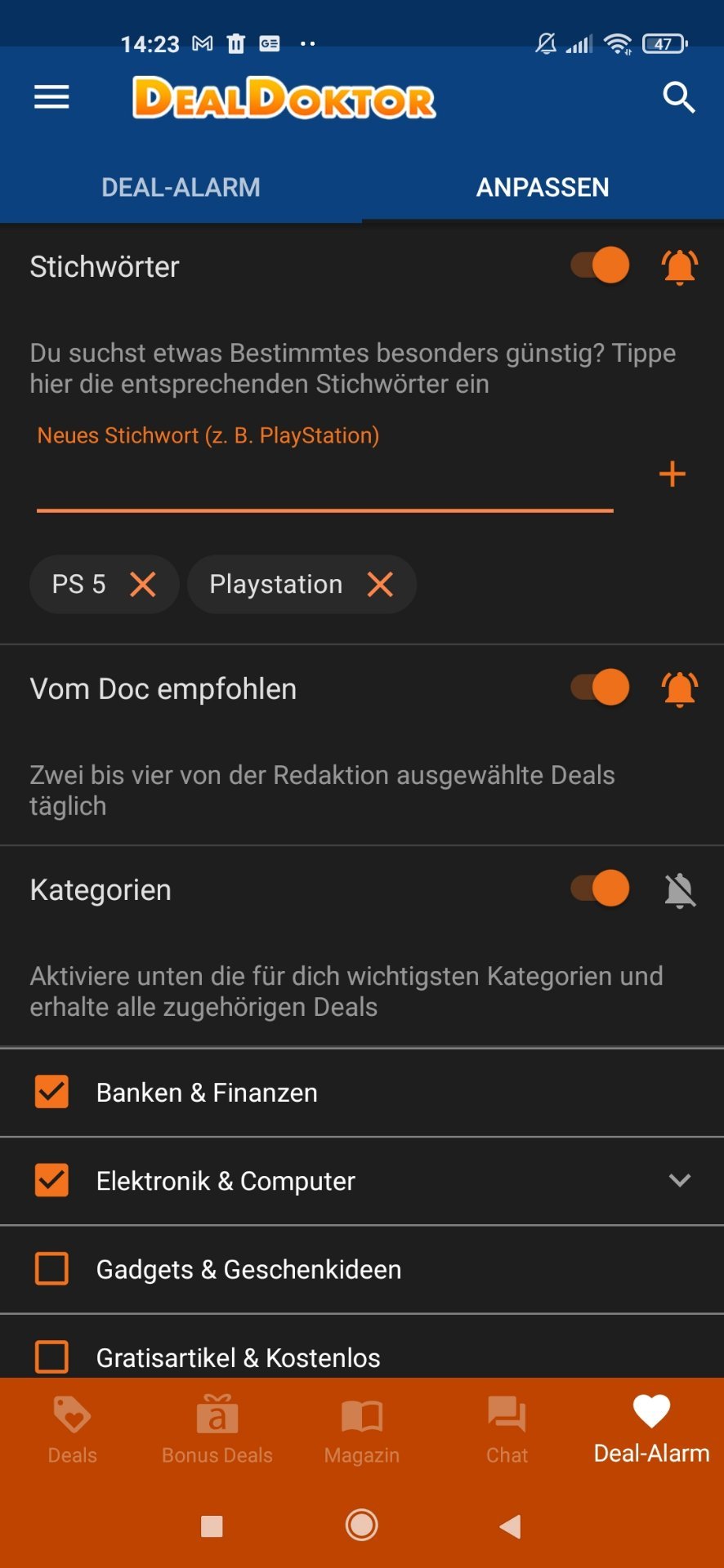Remove the Playstation keyword chip
724x1568 pixels.
click(x=380, y=584)
